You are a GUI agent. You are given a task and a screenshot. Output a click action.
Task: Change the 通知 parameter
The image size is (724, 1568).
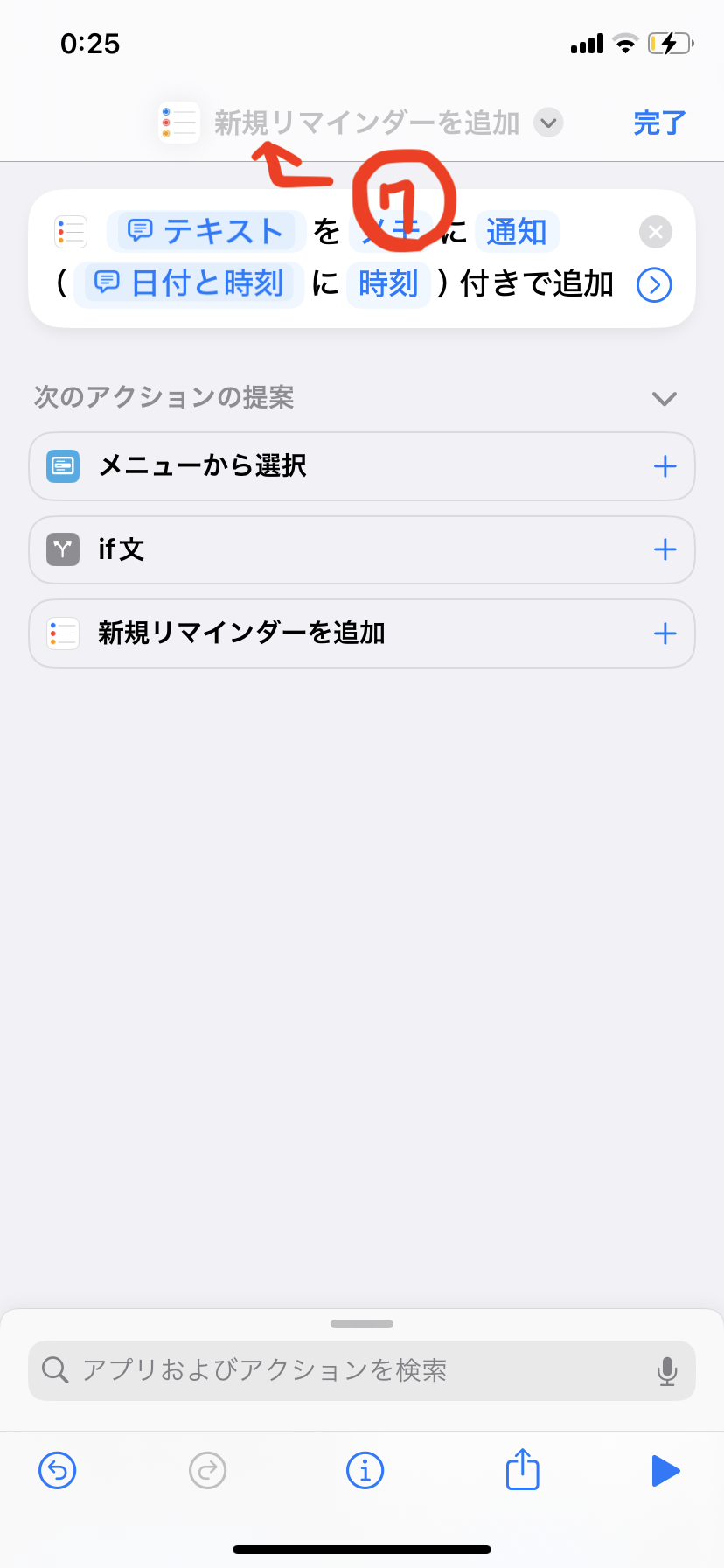517,231
